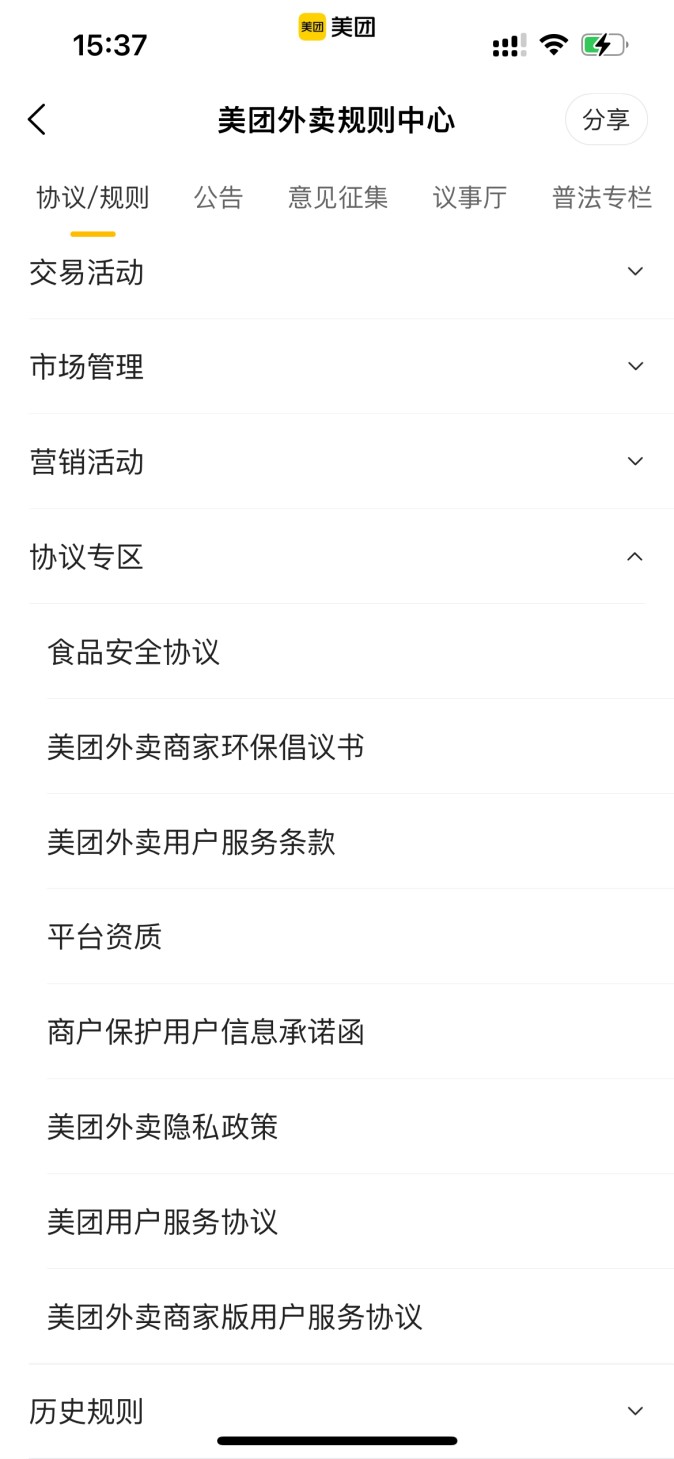The width and height of the screenshot is (674, 1459).
Task: Expand the 市场管理 section
Action: pyautogui.click(x=336, y=367)
